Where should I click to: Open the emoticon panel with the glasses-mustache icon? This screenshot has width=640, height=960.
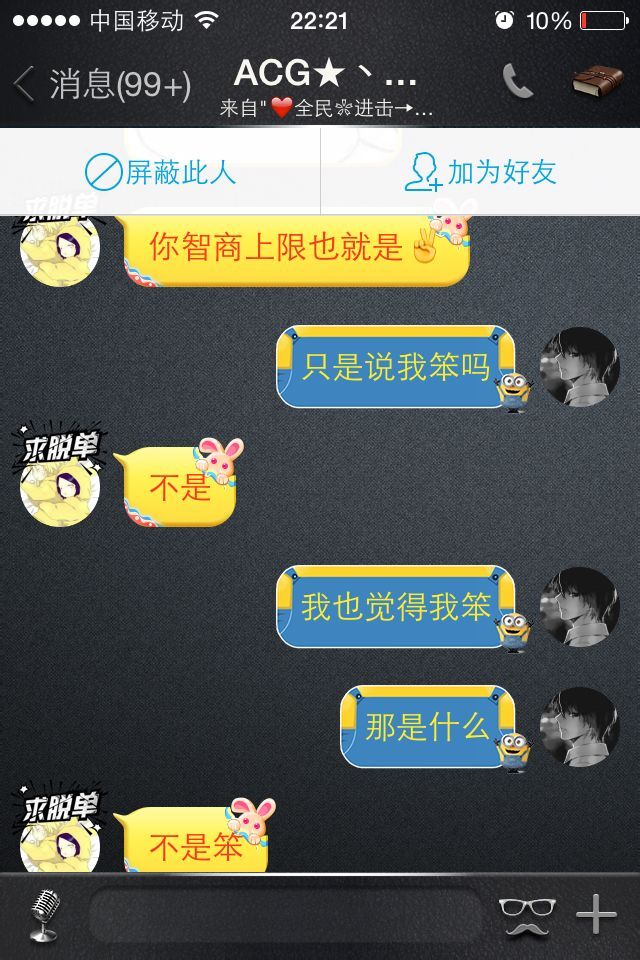click(x=524, y=914)
